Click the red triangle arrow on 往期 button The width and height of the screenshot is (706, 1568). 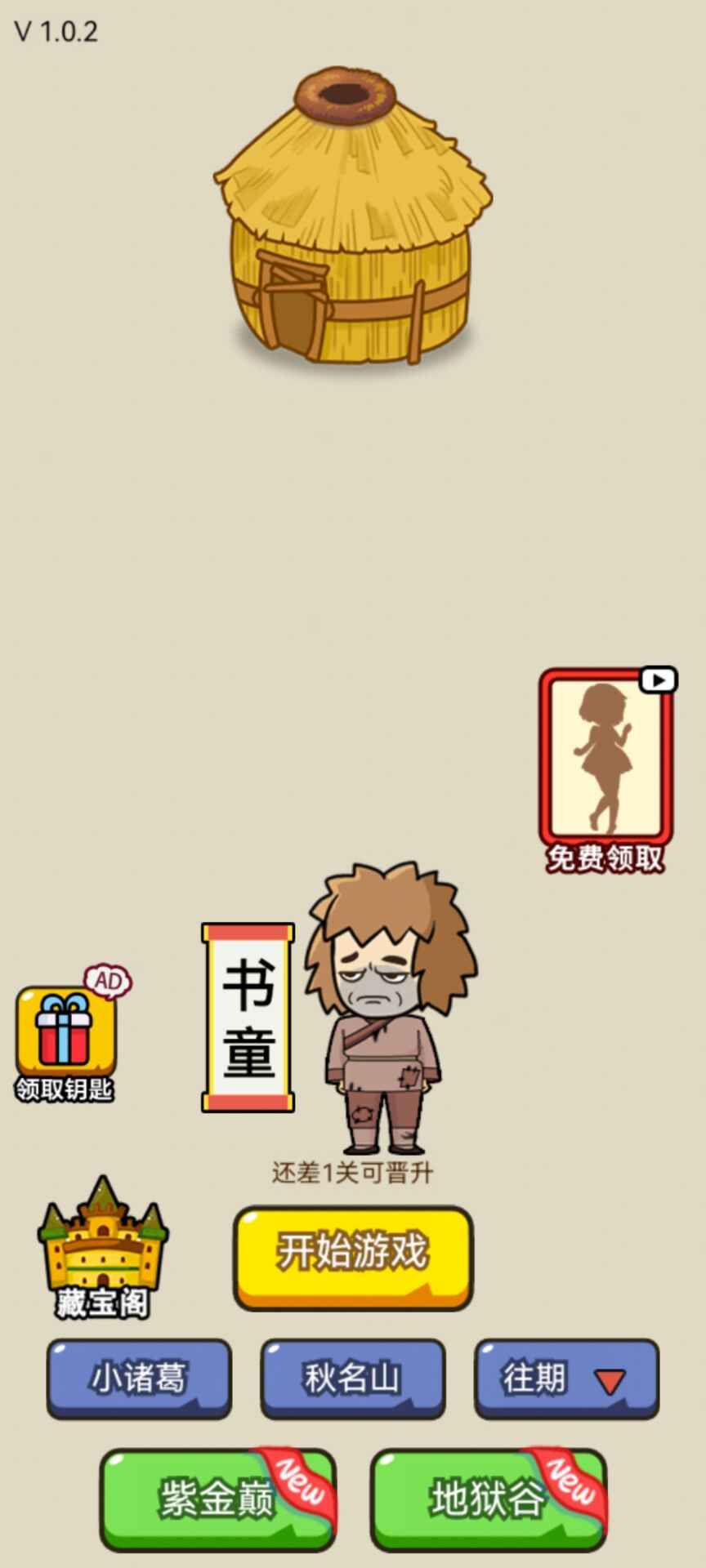click(608, 1379)
